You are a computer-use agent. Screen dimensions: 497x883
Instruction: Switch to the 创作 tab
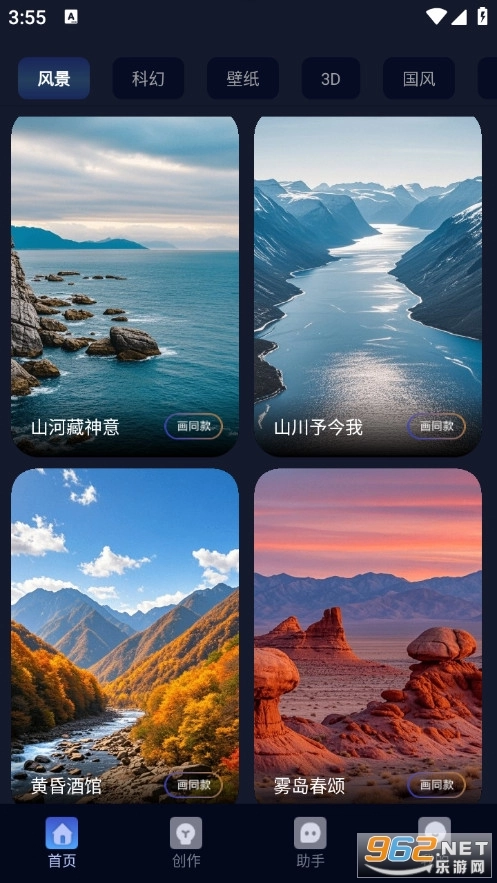(186, 842)
